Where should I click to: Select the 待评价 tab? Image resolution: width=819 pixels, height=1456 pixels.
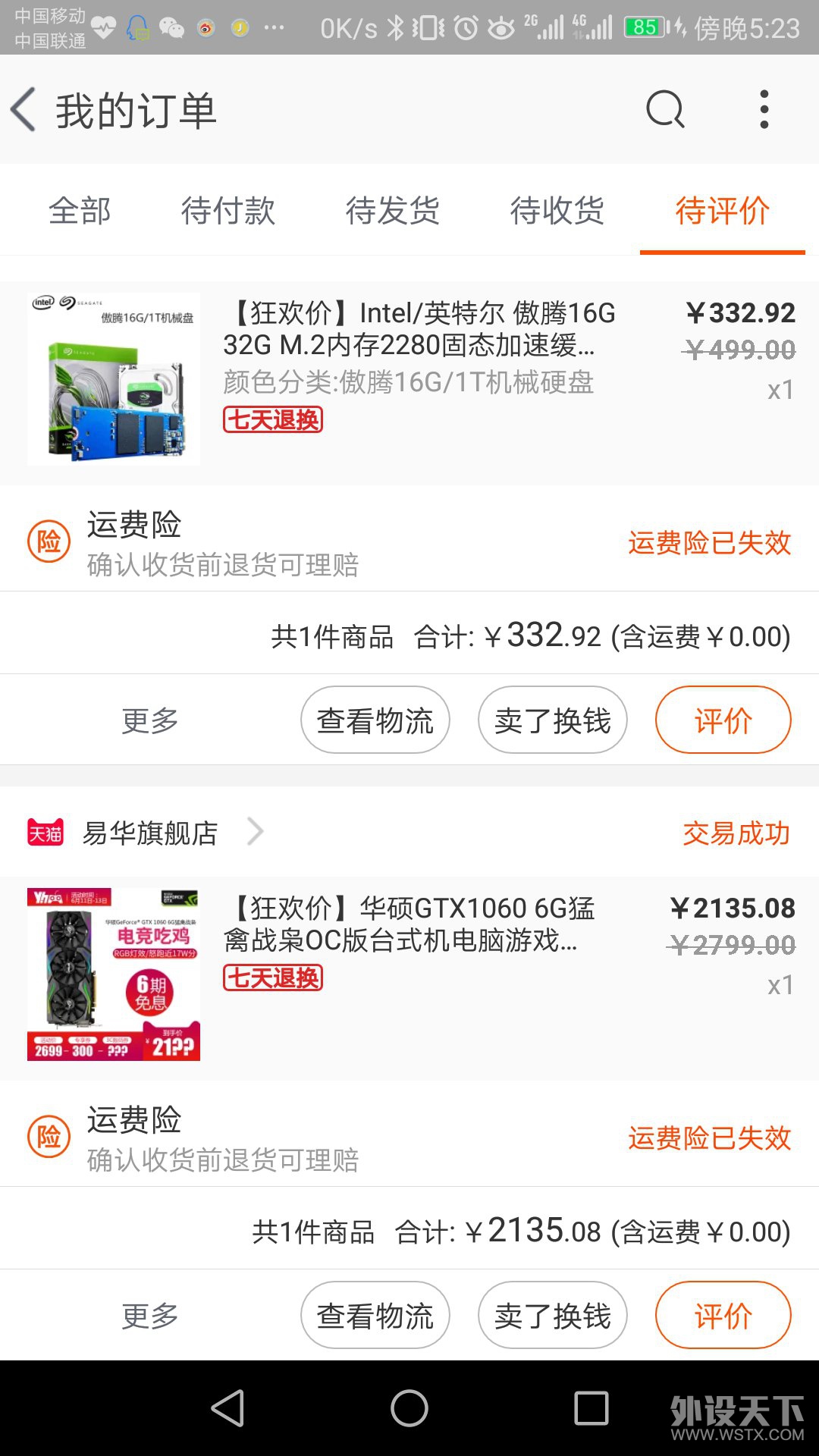(722, 211)
